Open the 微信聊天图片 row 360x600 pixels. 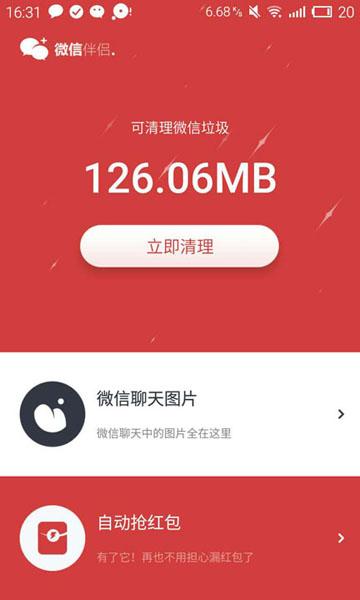pyautogui.click(x=180, y=414)
